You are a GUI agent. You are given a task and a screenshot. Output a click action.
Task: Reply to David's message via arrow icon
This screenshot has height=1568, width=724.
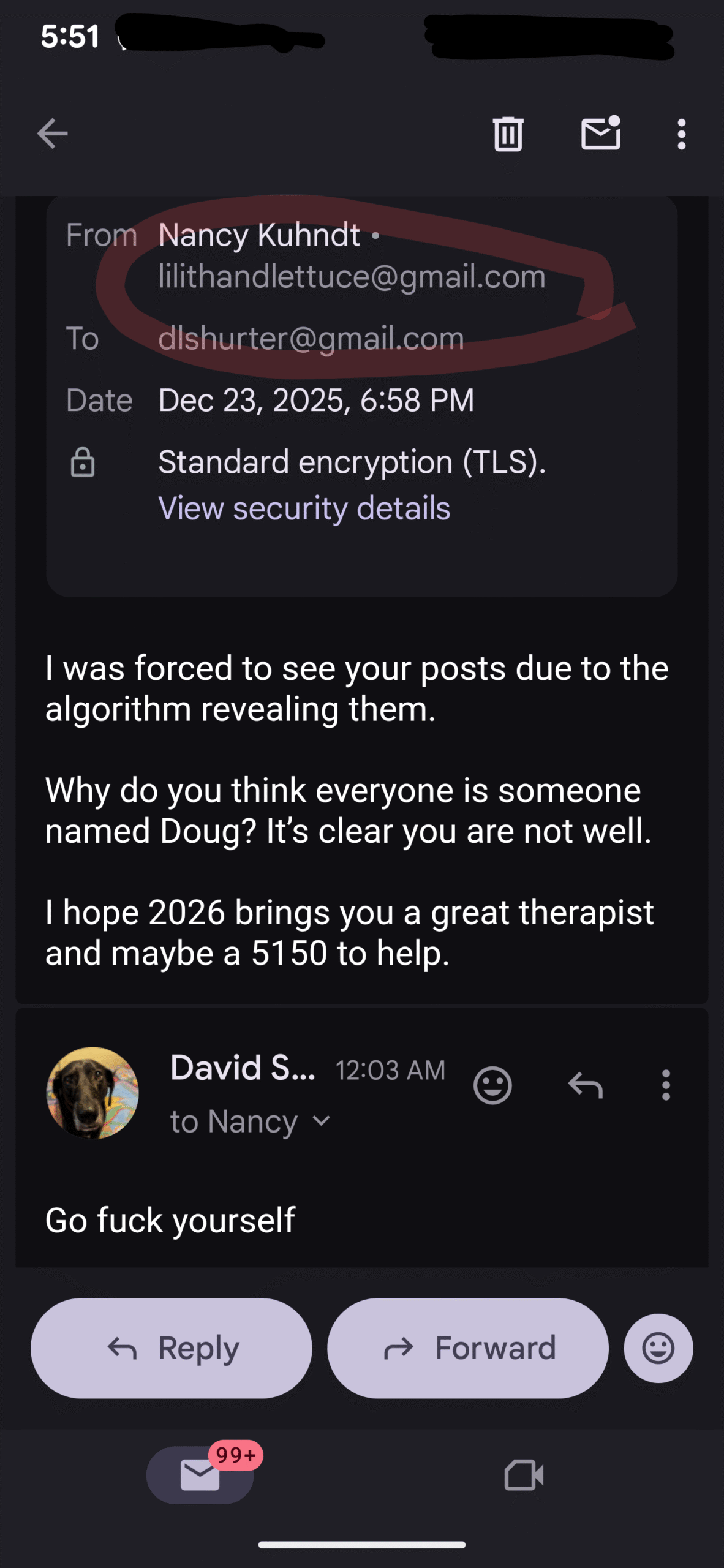coord(586,1086)
